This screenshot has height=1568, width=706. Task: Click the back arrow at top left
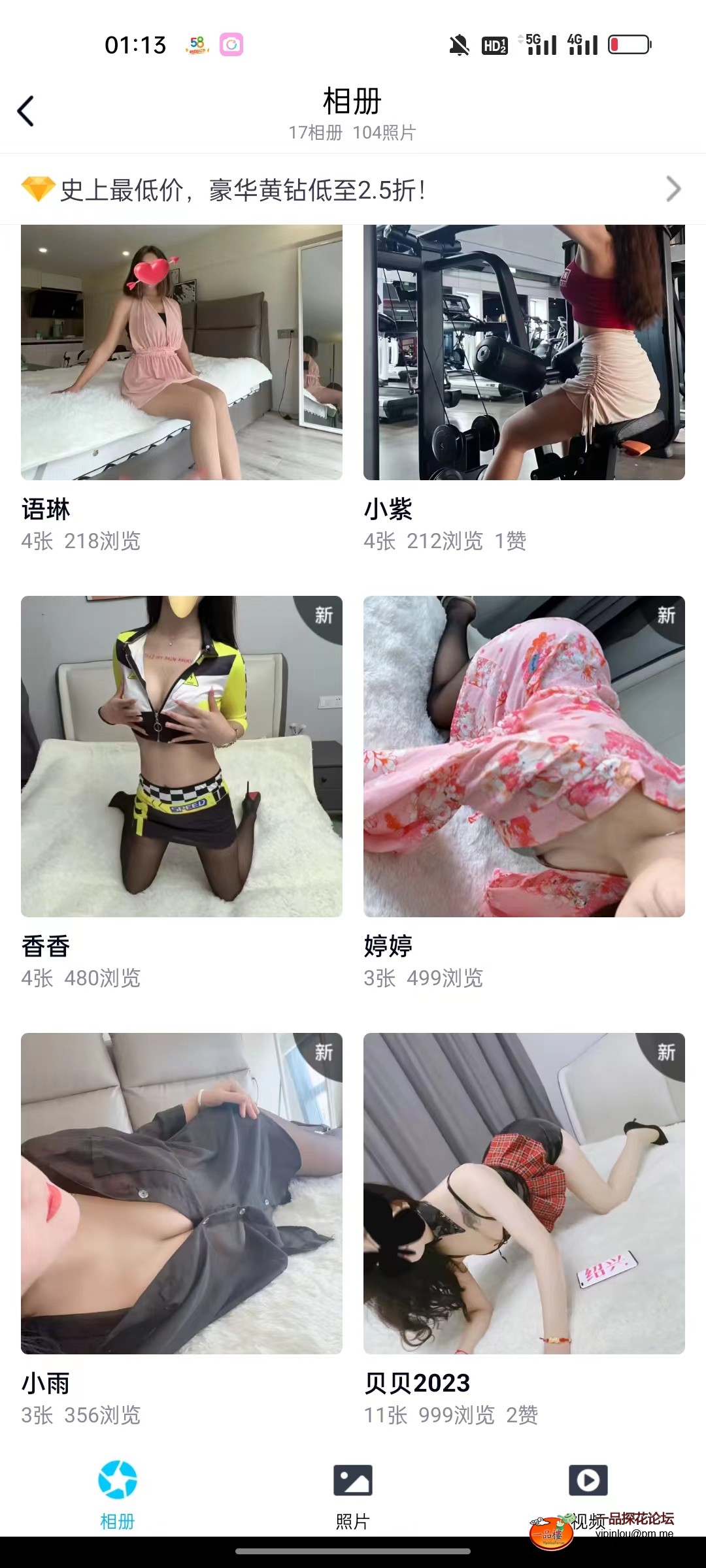click(x=26, y=111)
